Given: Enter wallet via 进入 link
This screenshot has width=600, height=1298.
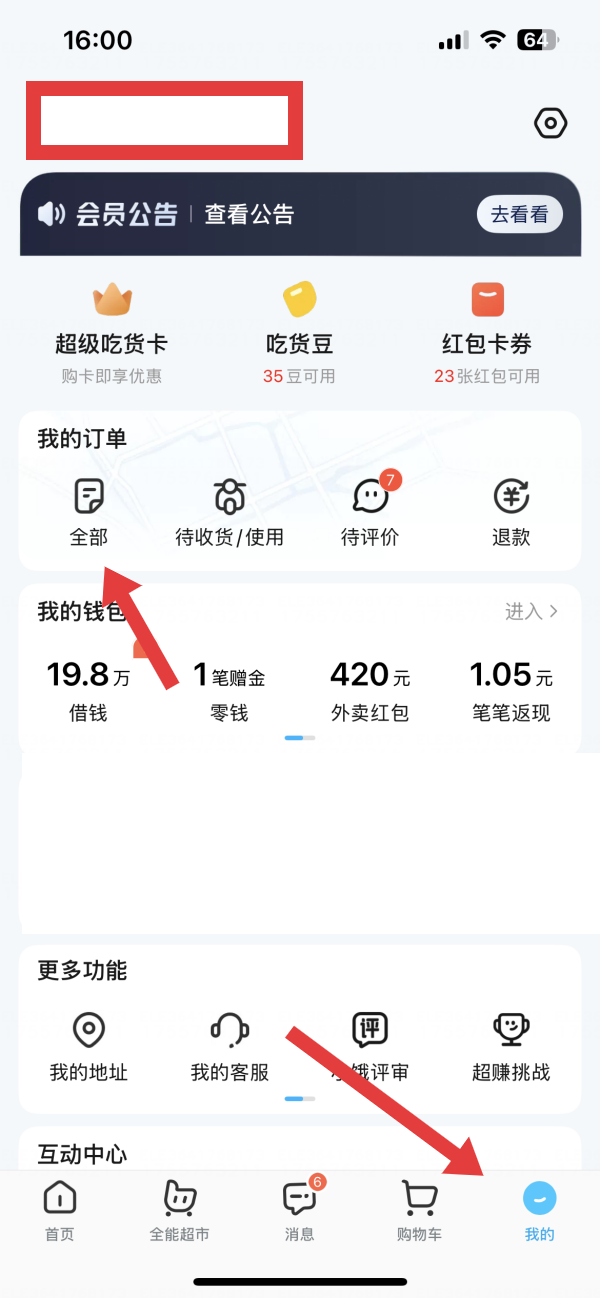Looking at the screenshot, I should (x=531, y=611).
